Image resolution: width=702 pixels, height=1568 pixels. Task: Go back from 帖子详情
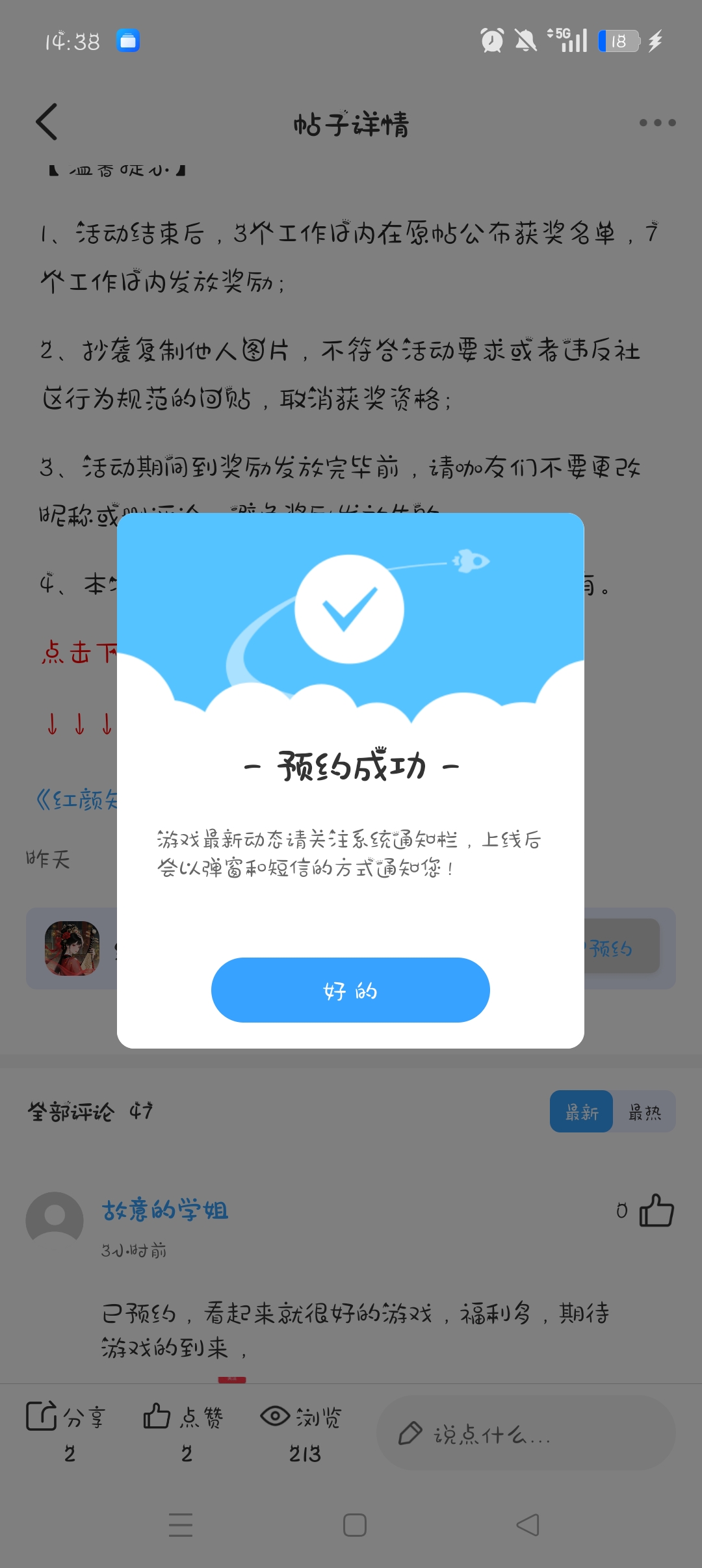[x=47, y=122]
